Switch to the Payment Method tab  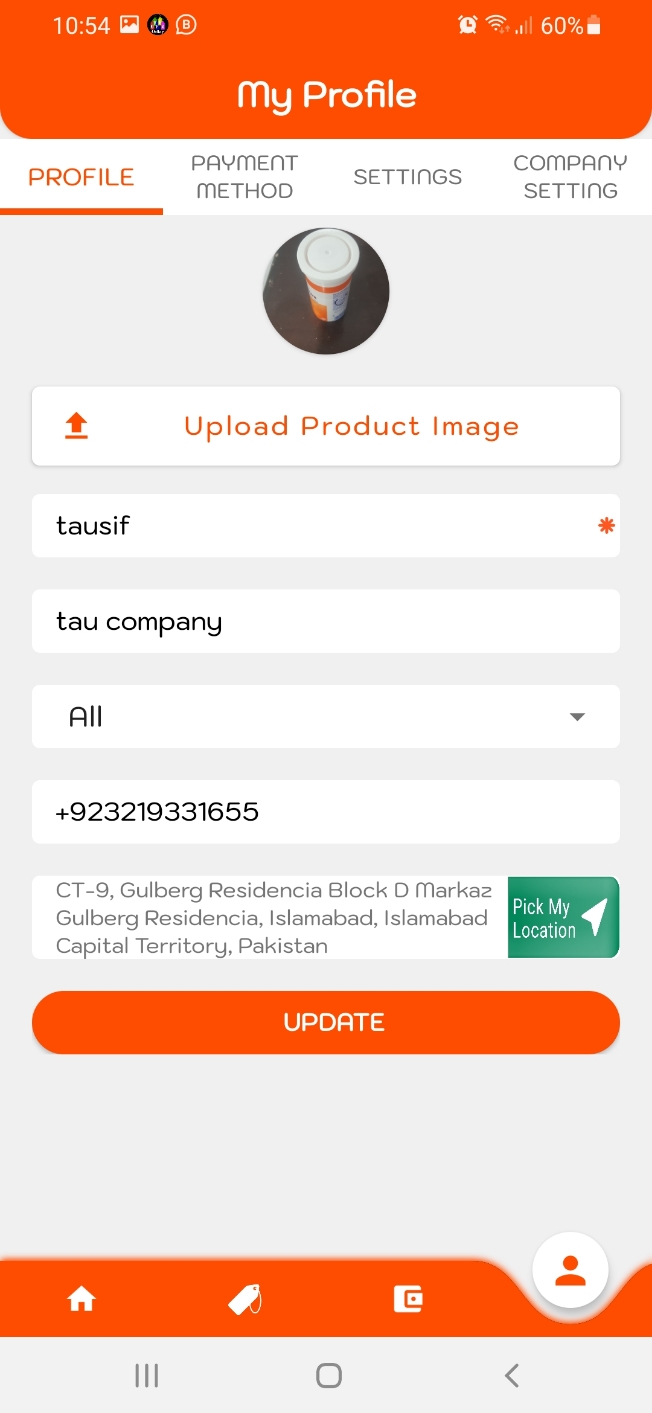pyautogui.click(x=244, y=176)
